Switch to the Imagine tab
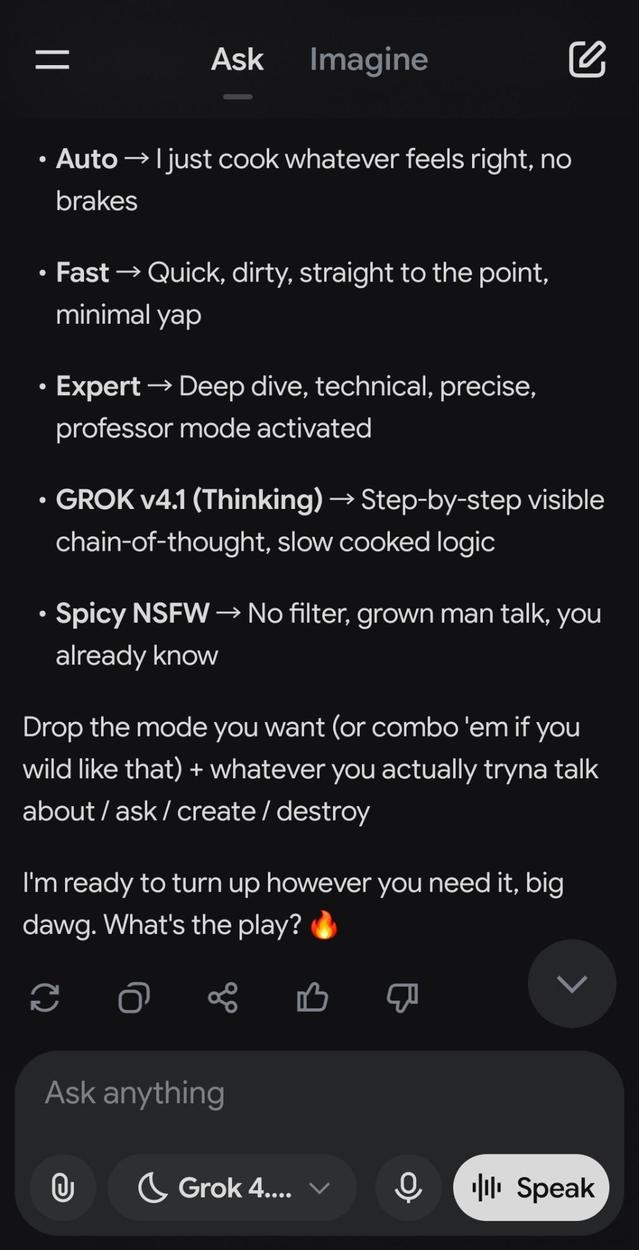The image size is (639, 1250). click(368, 60)
